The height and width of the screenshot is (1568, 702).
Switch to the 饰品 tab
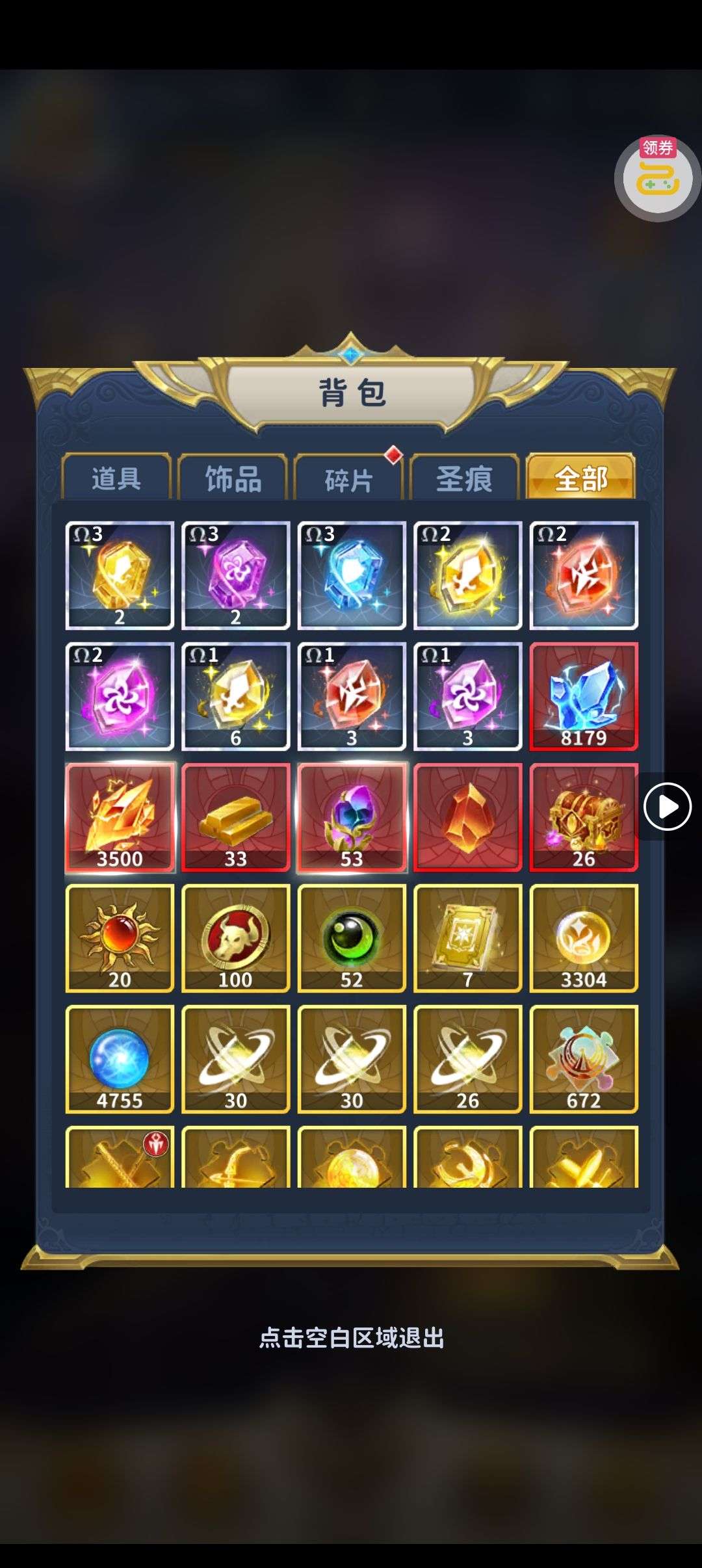pyautogui.click(x=233, y=477)
